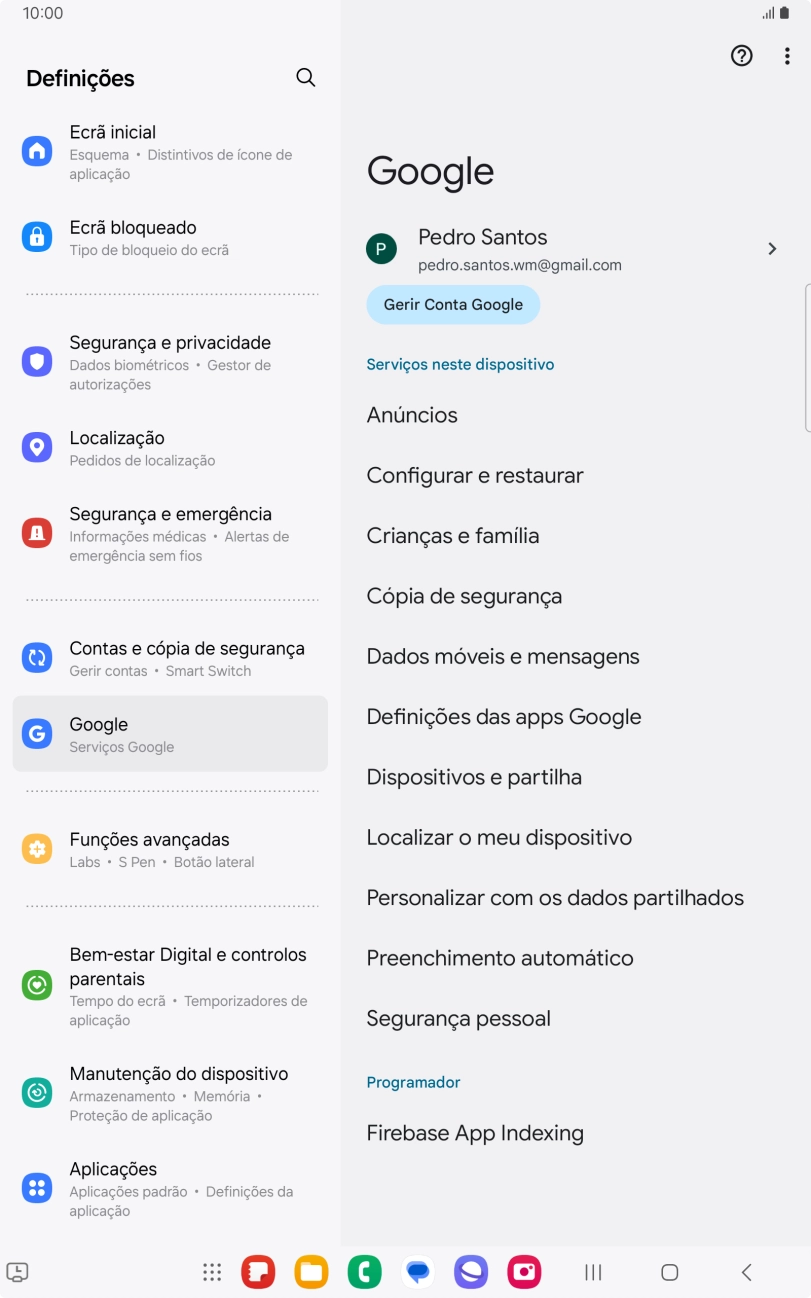This screenshot has height=1298, width=811.
Task: Tap the Gerir Conta Google button
Action: coord(452,305)
